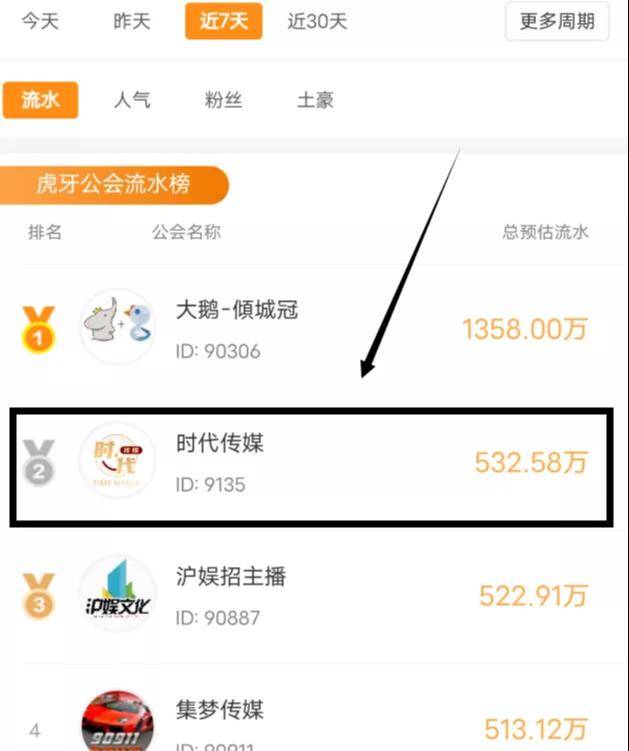629x751 pixels.
Task: Select the 昨天 period tab
Action: (x=131, y=21)
